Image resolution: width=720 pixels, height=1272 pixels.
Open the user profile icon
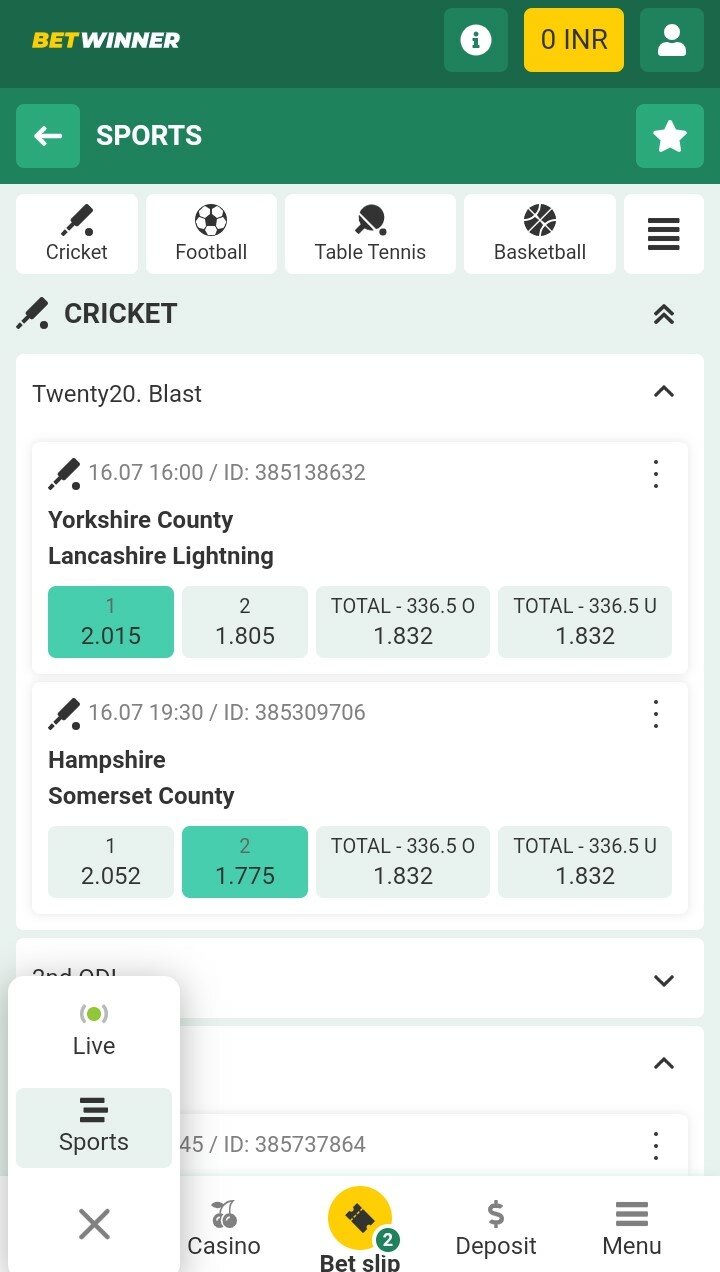pos(672,40)
